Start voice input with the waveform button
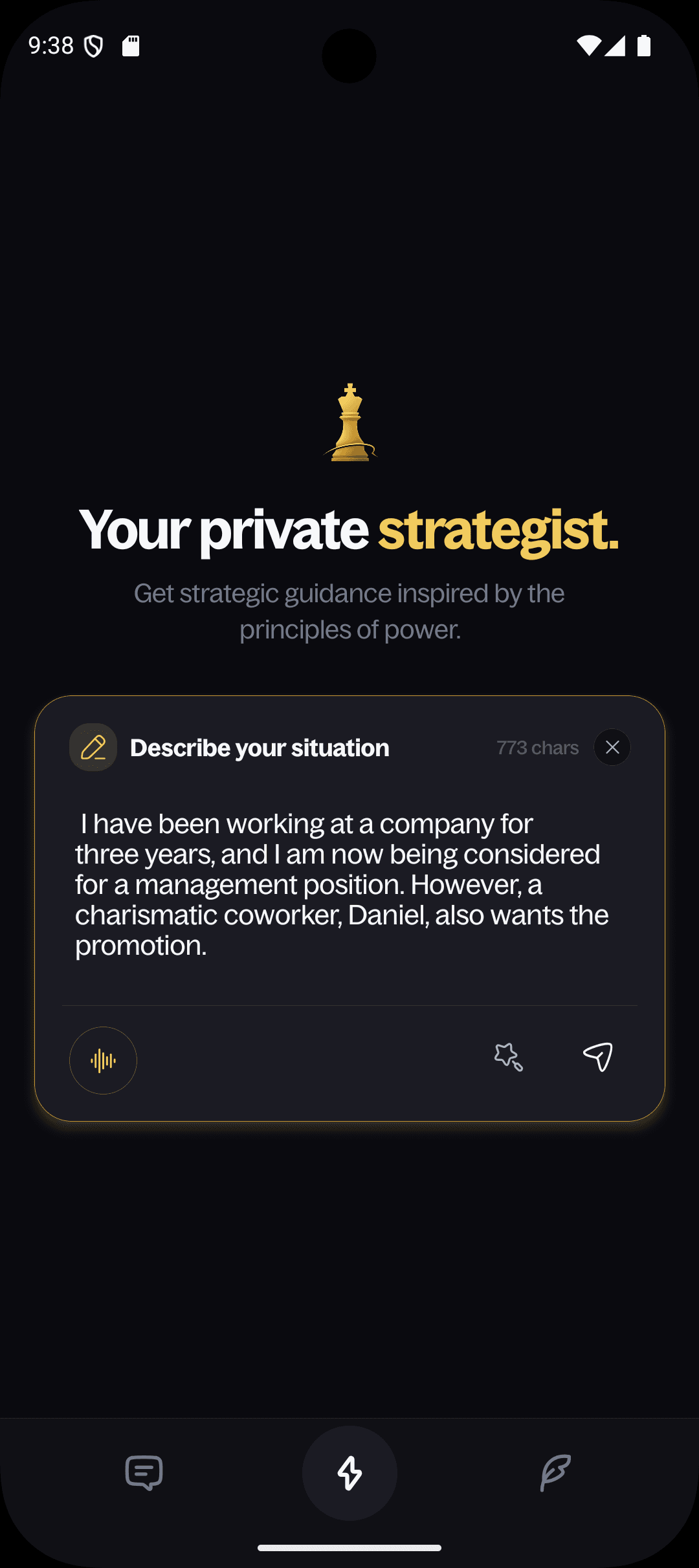The height and width of the screenshot is (1568, 699). click(x=103, y=1060)
